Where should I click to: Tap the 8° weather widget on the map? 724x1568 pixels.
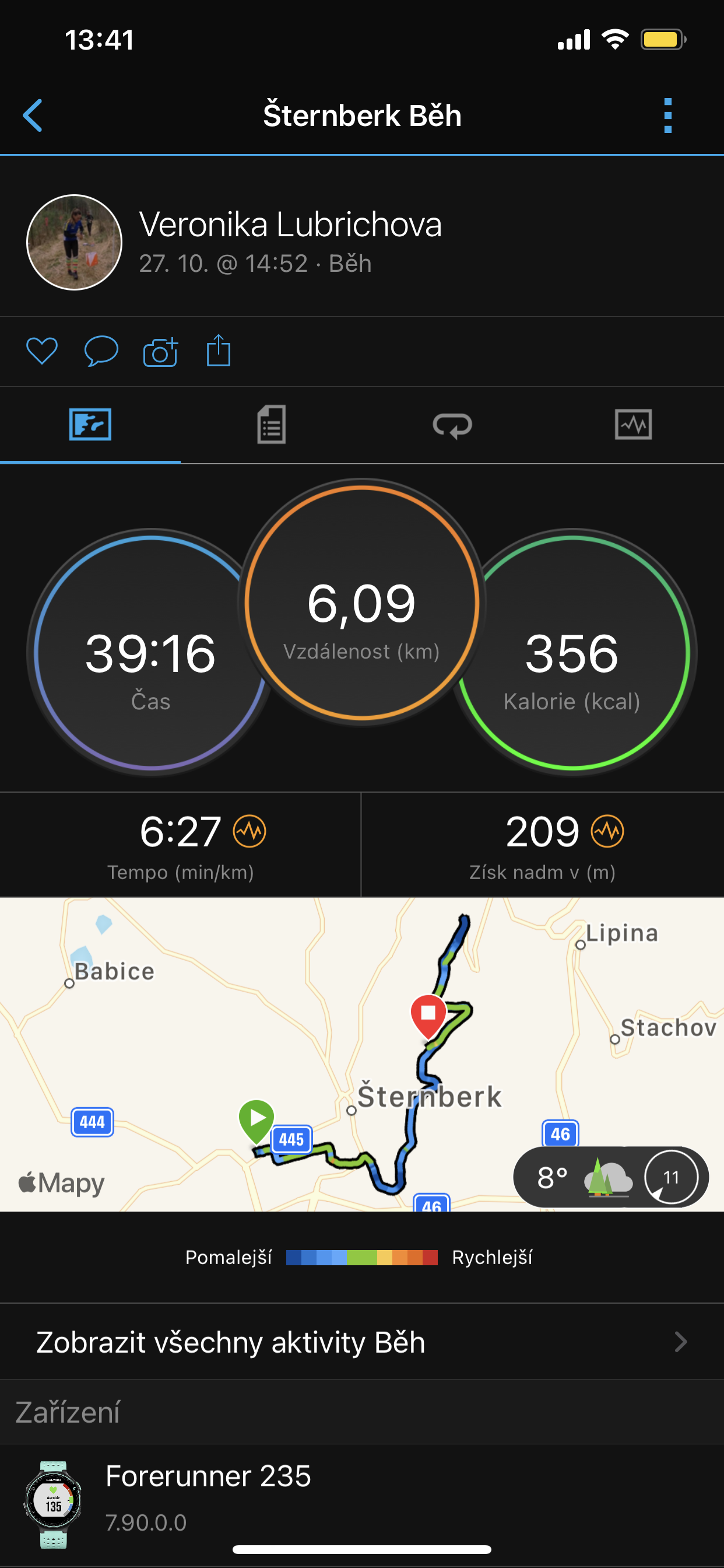(611, 1177)
